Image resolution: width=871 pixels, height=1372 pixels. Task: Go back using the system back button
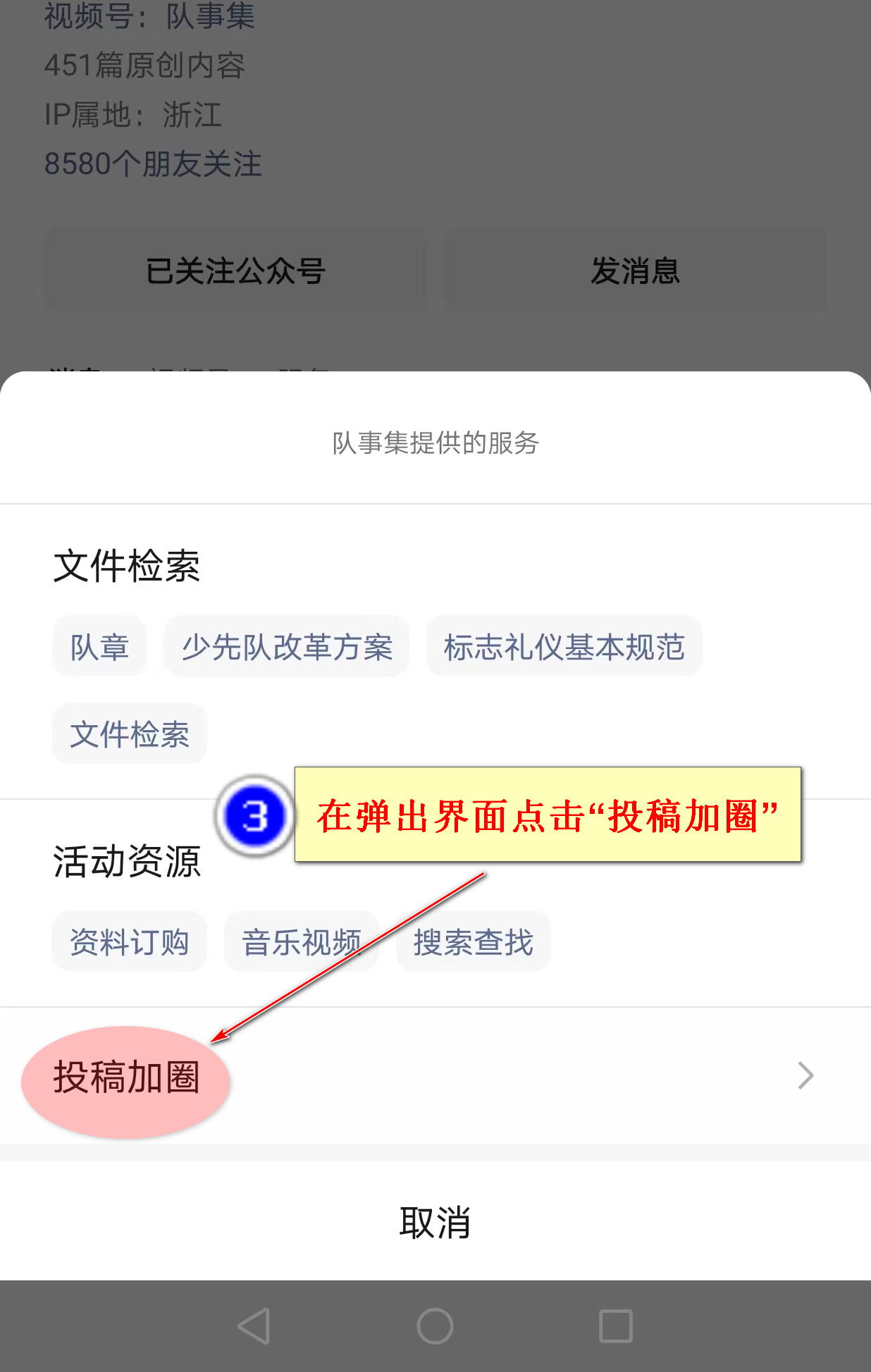tap(254, 1326)
